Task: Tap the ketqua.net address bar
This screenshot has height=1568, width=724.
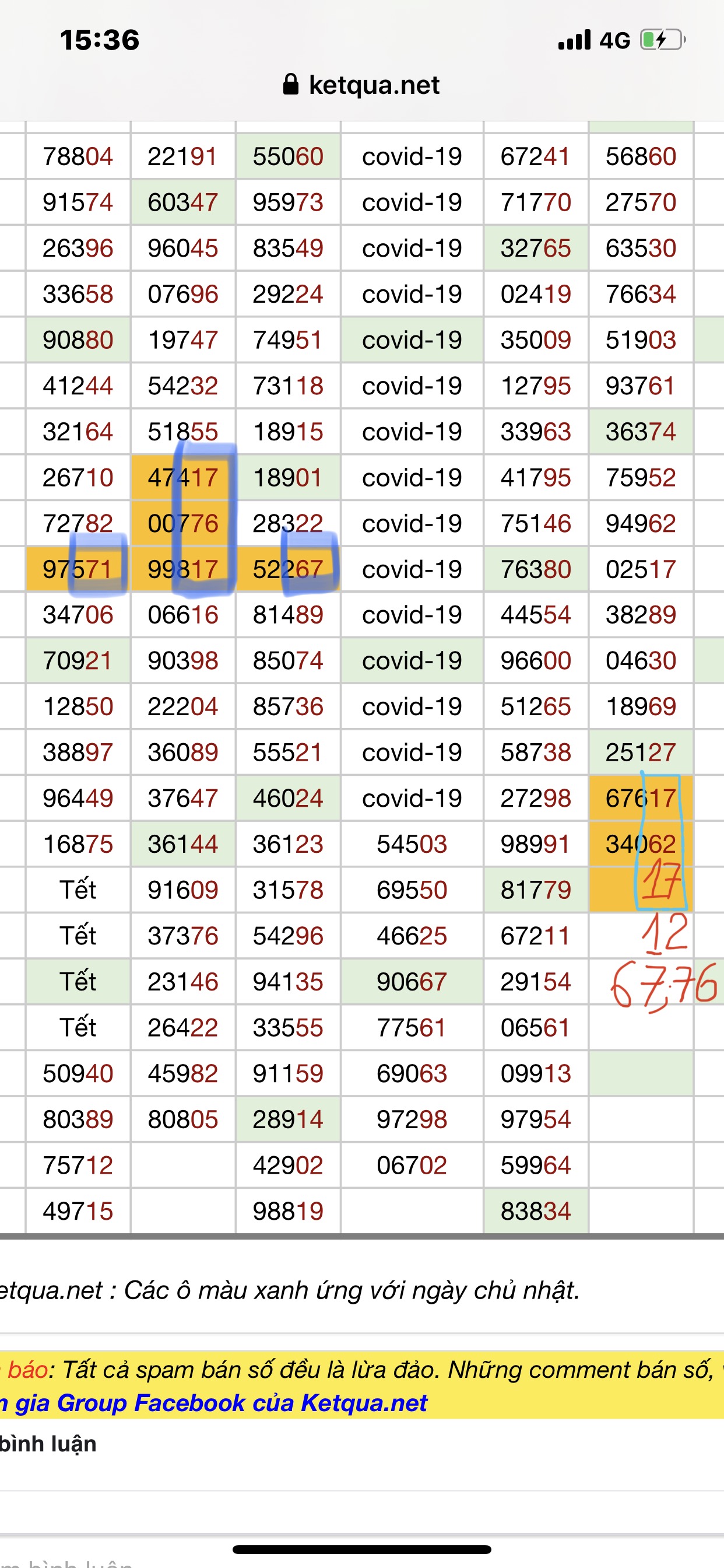Action: click(361, 85)
